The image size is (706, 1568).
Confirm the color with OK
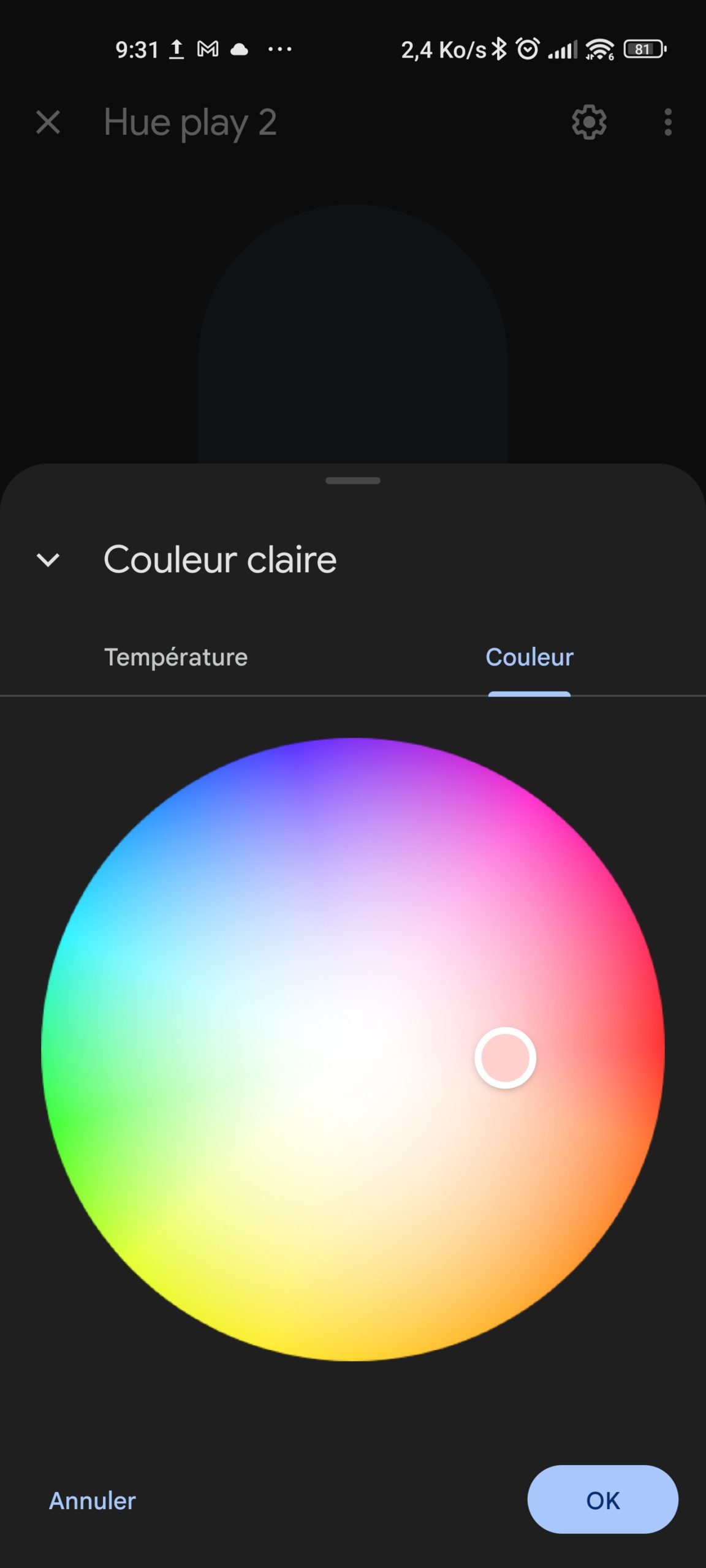[602, 1499]
